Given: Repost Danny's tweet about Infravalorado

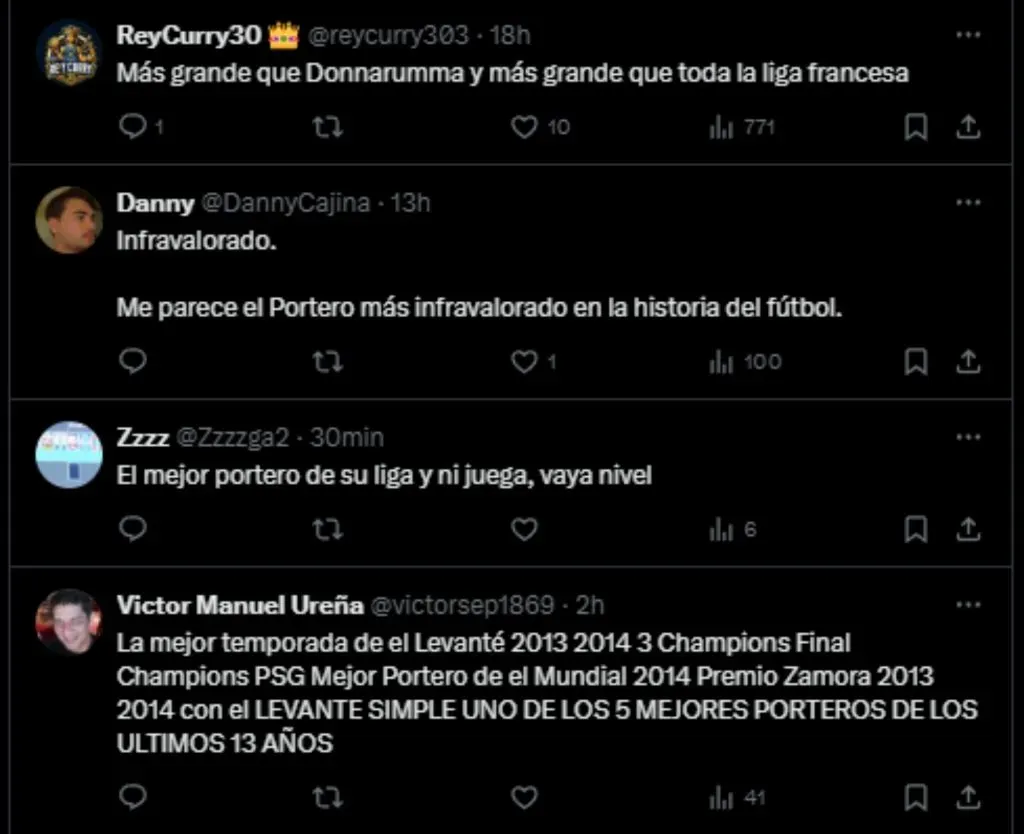Looking at the screenshot, I should coord(328,362).
